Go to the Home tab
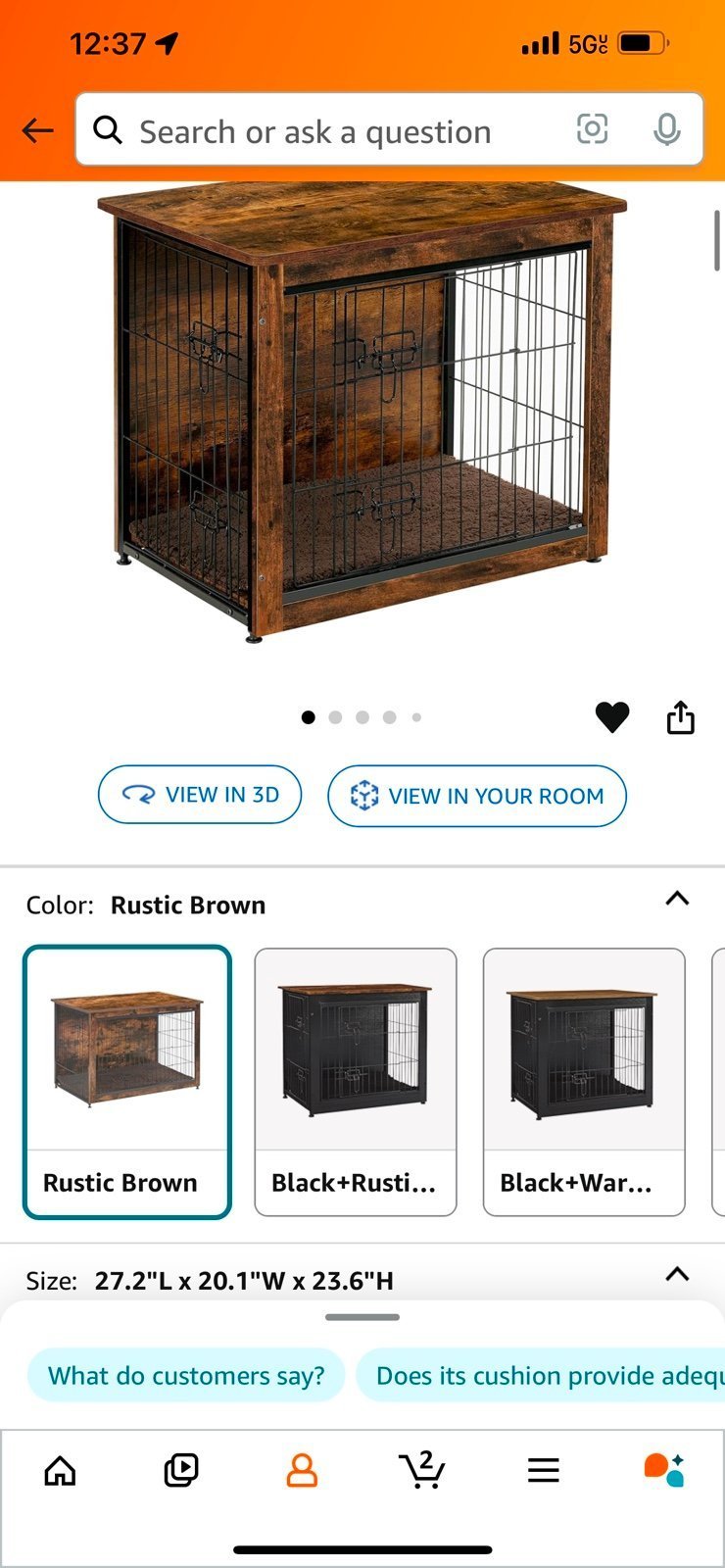Screen dimensions: 725x1568 (61, 1470)
